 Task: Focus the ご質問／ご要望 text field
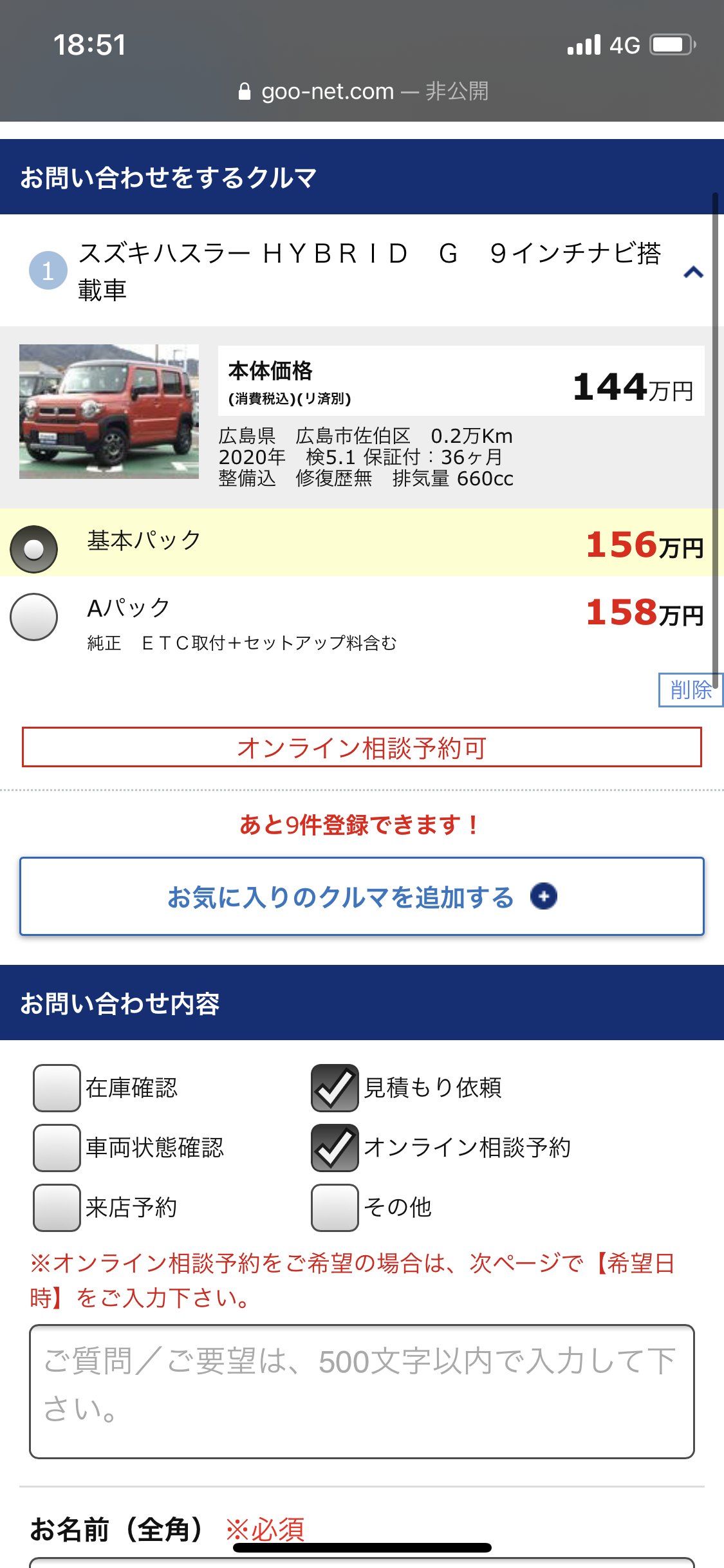[362, 1391]
